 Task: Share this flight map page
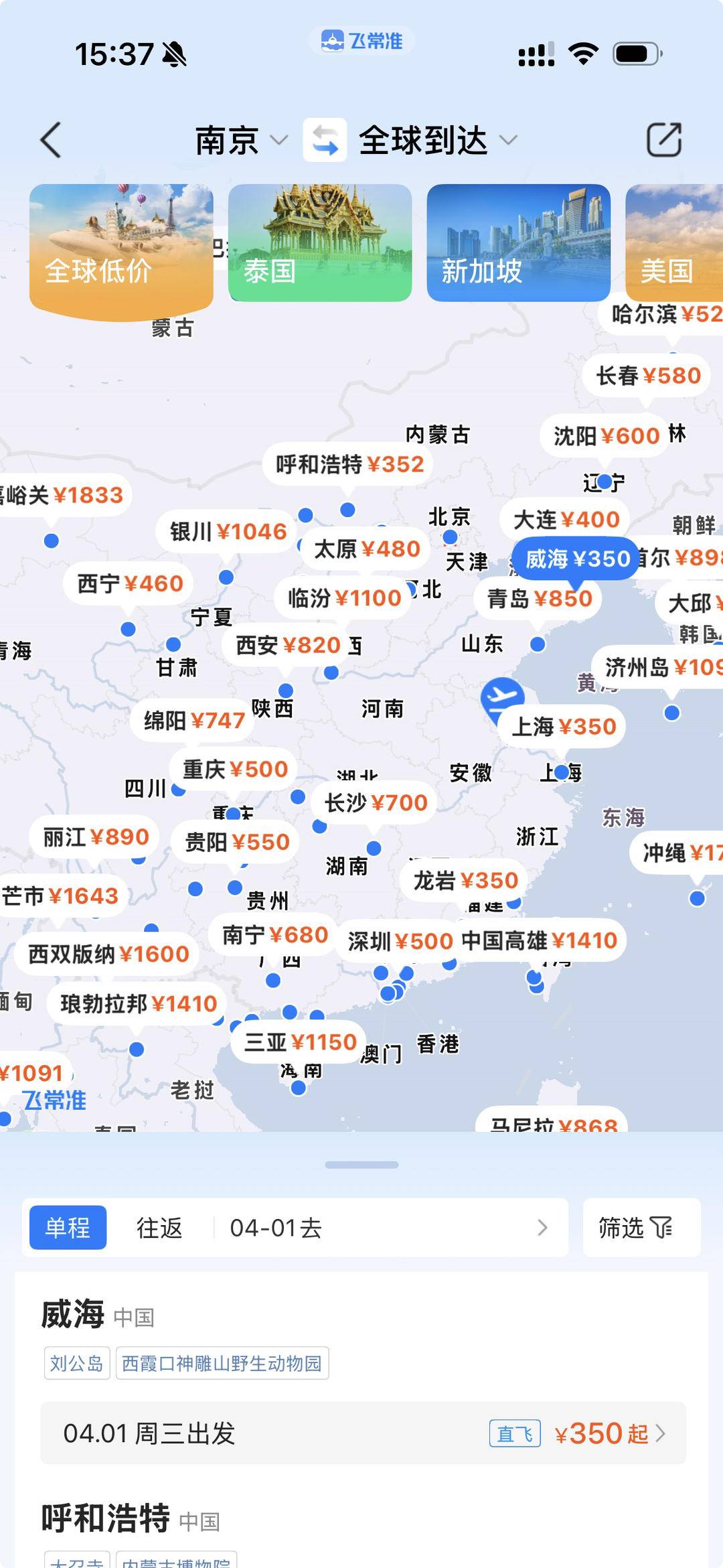[x=663, y=140]
